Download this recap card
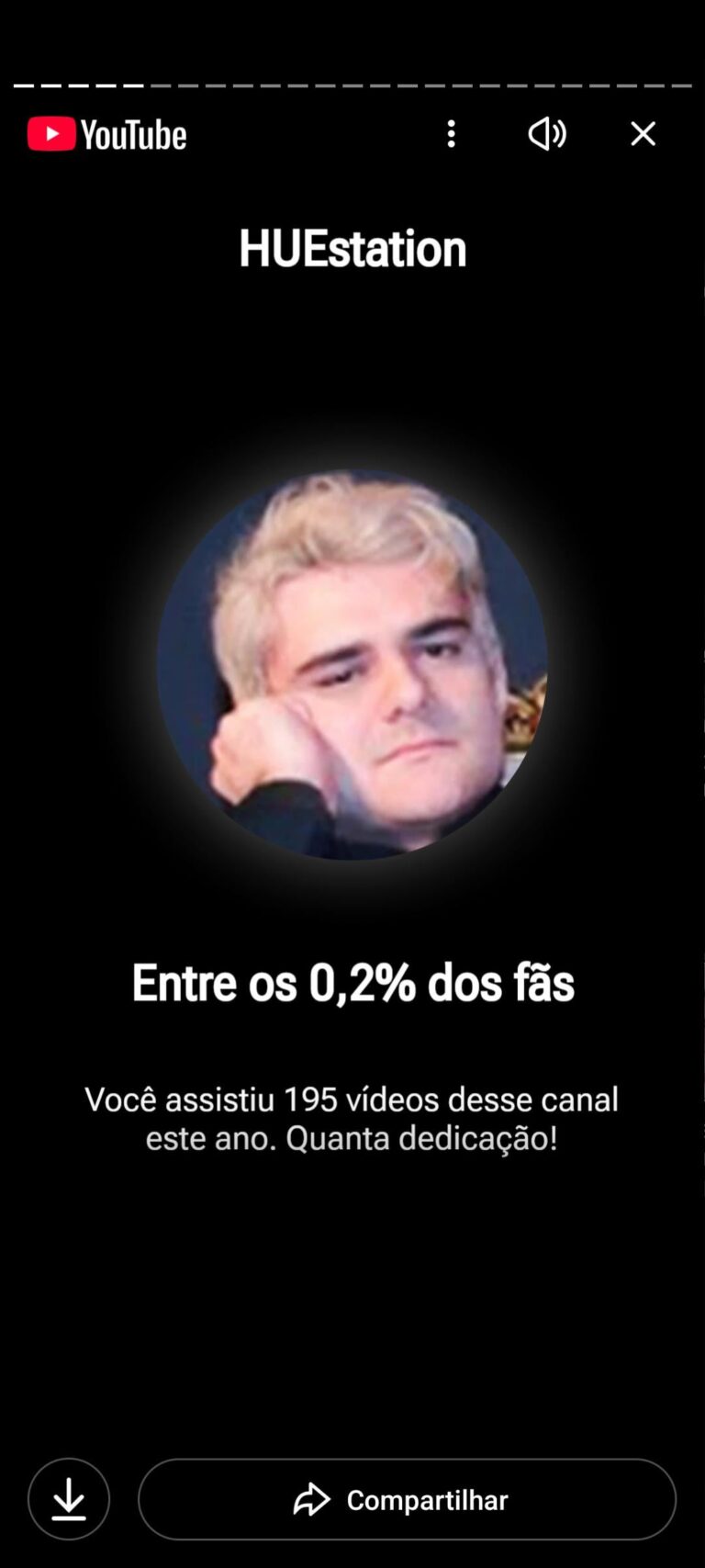The image size is (705, 1568). [x=69, y=1500]
